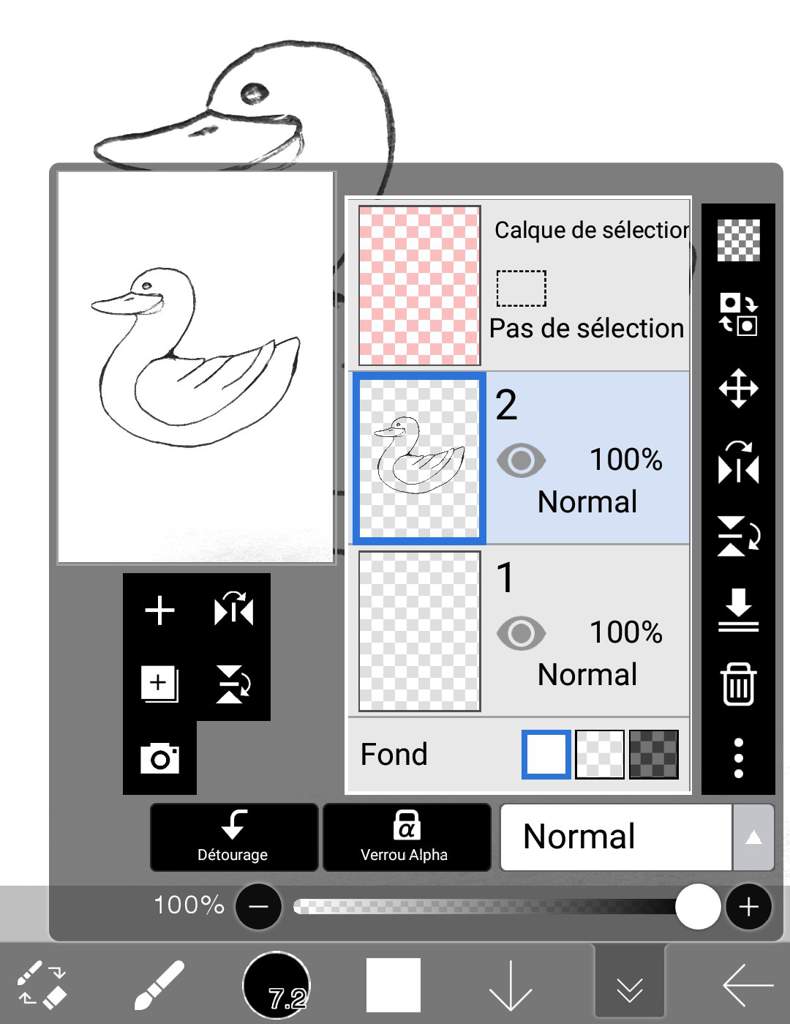The image size is (790, 1024).
Task: Open the brush tool
Action: [x=160, y=985]
